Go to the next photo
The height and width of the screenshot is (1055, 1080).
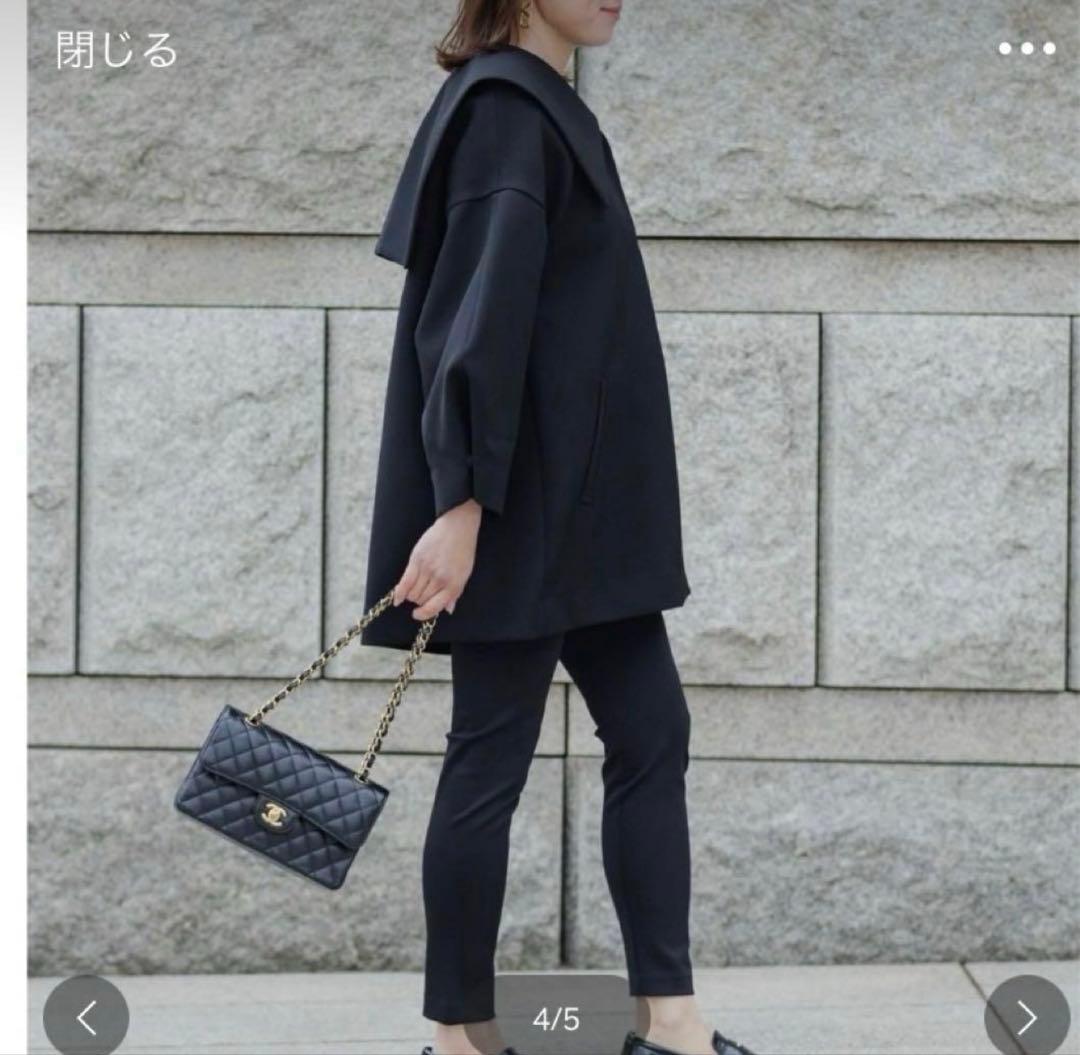(x=1026, y=1017)
